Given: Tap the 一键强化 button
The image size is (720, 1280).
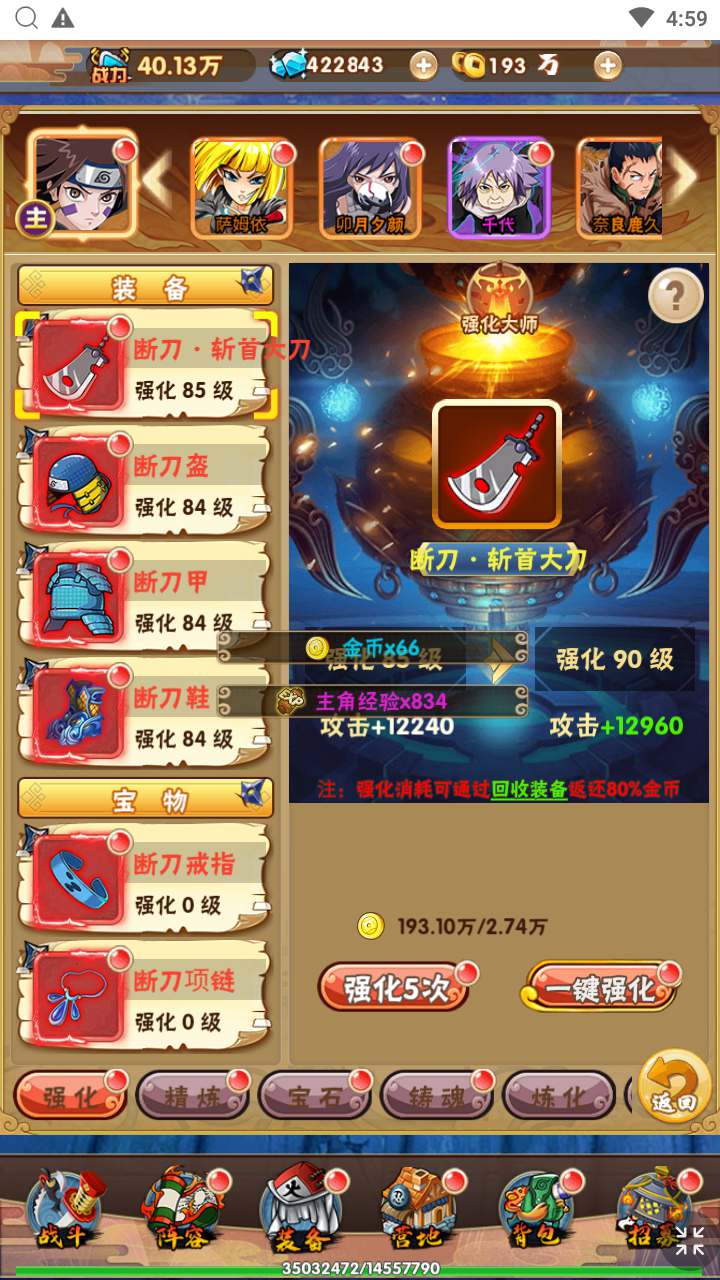Looking at the screenshot, I should coord(601,988).
